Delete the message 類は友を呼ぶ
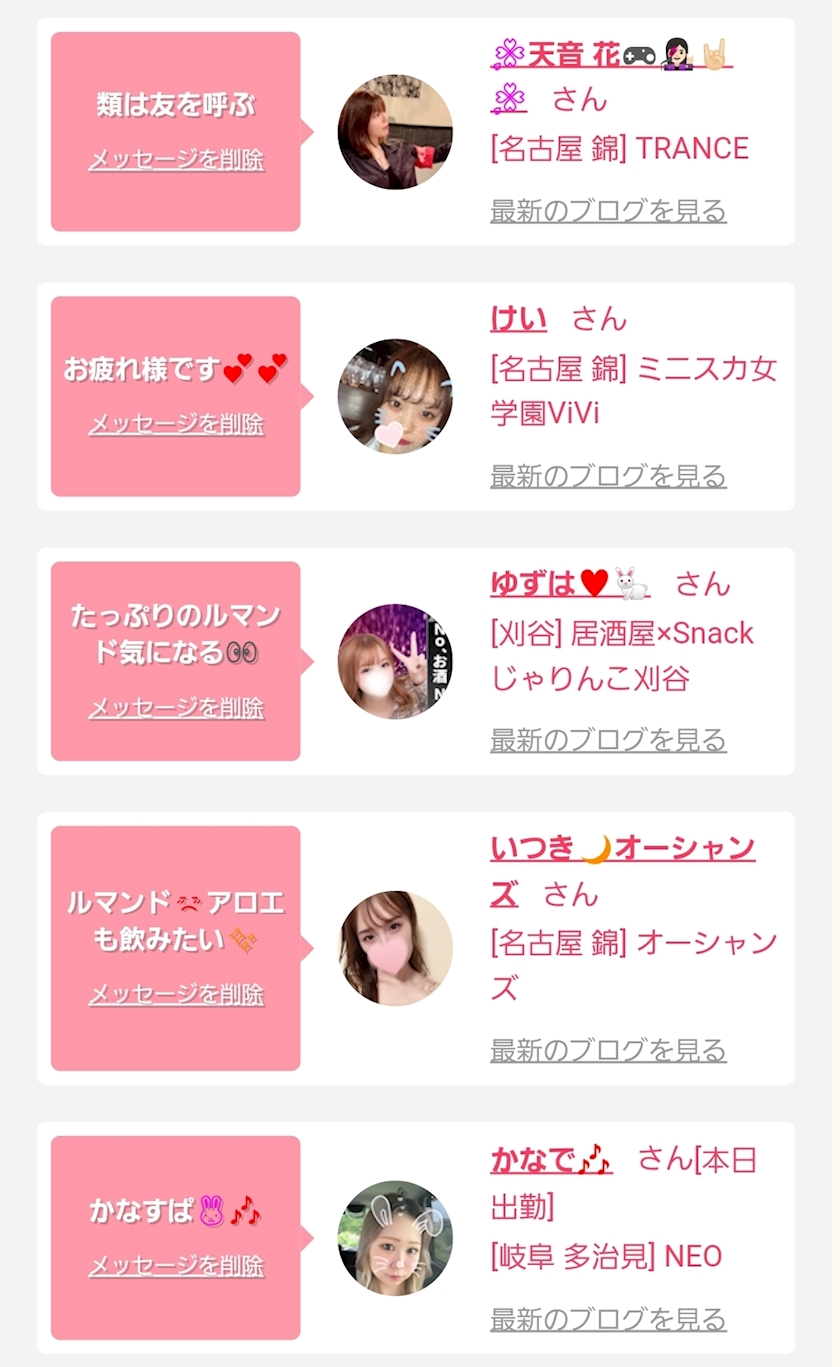 pos(176,160)
